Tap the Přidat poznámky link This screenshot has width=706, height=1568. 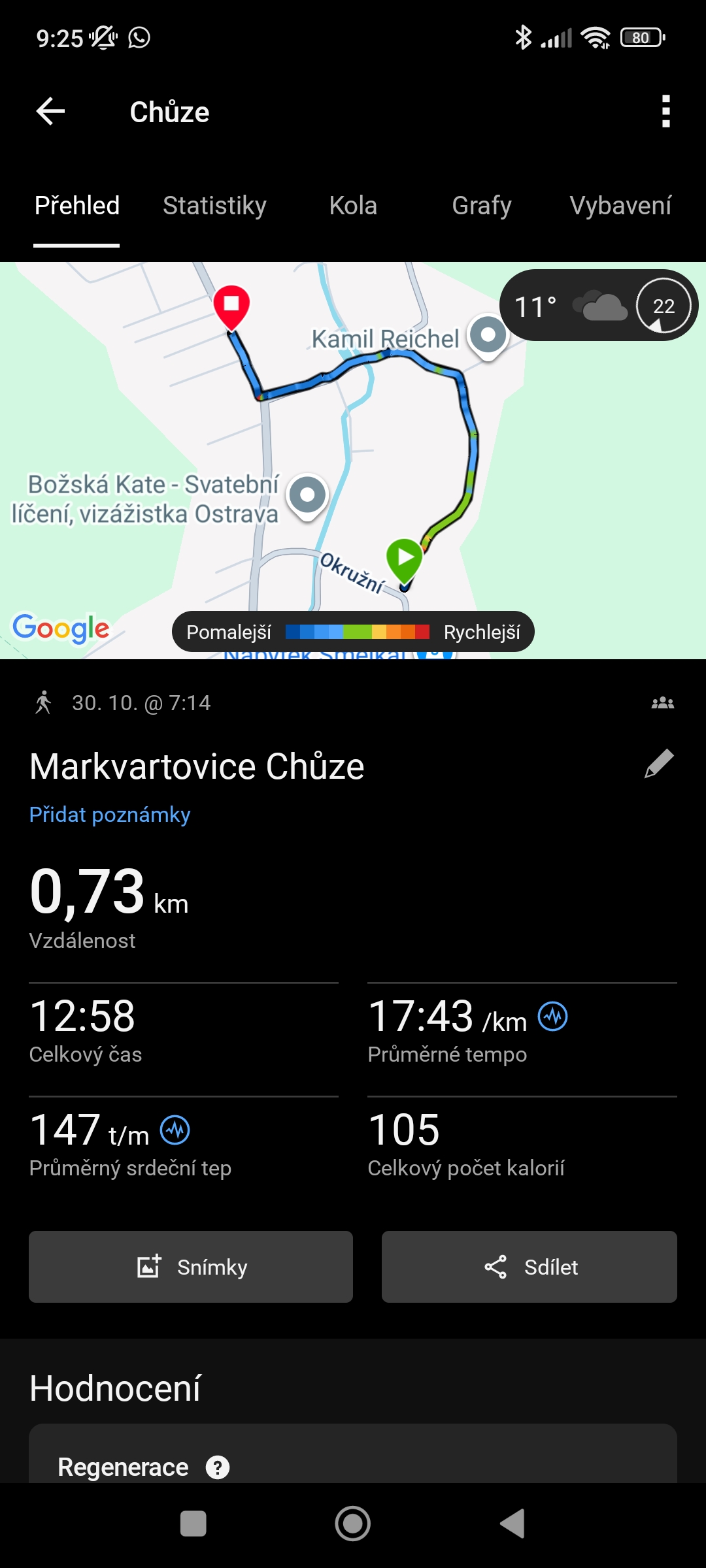[110, 815]
